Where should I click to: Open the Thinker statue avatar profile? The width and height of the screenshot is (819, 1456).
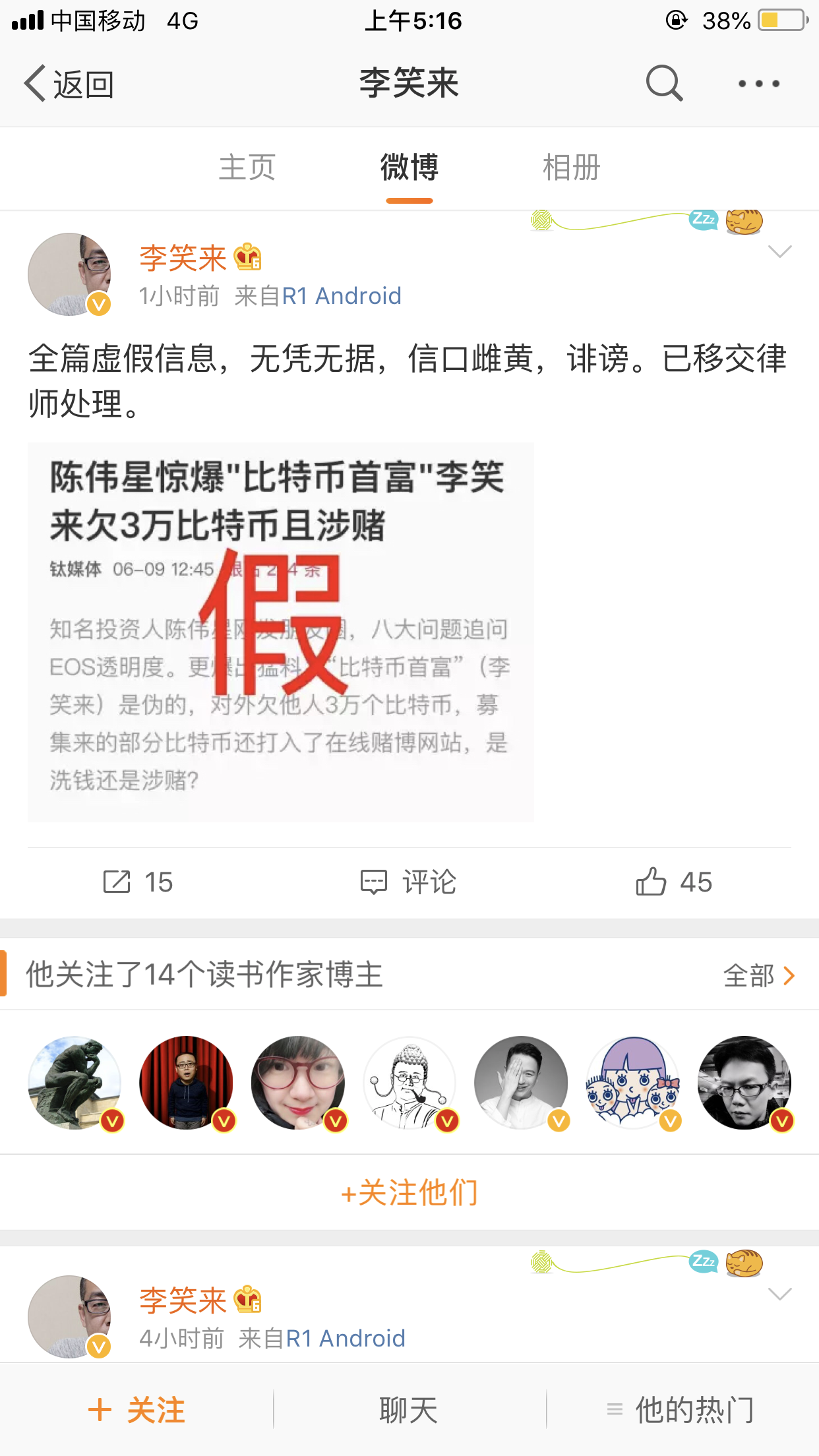pyautogui.click(x=75, y=1083)
